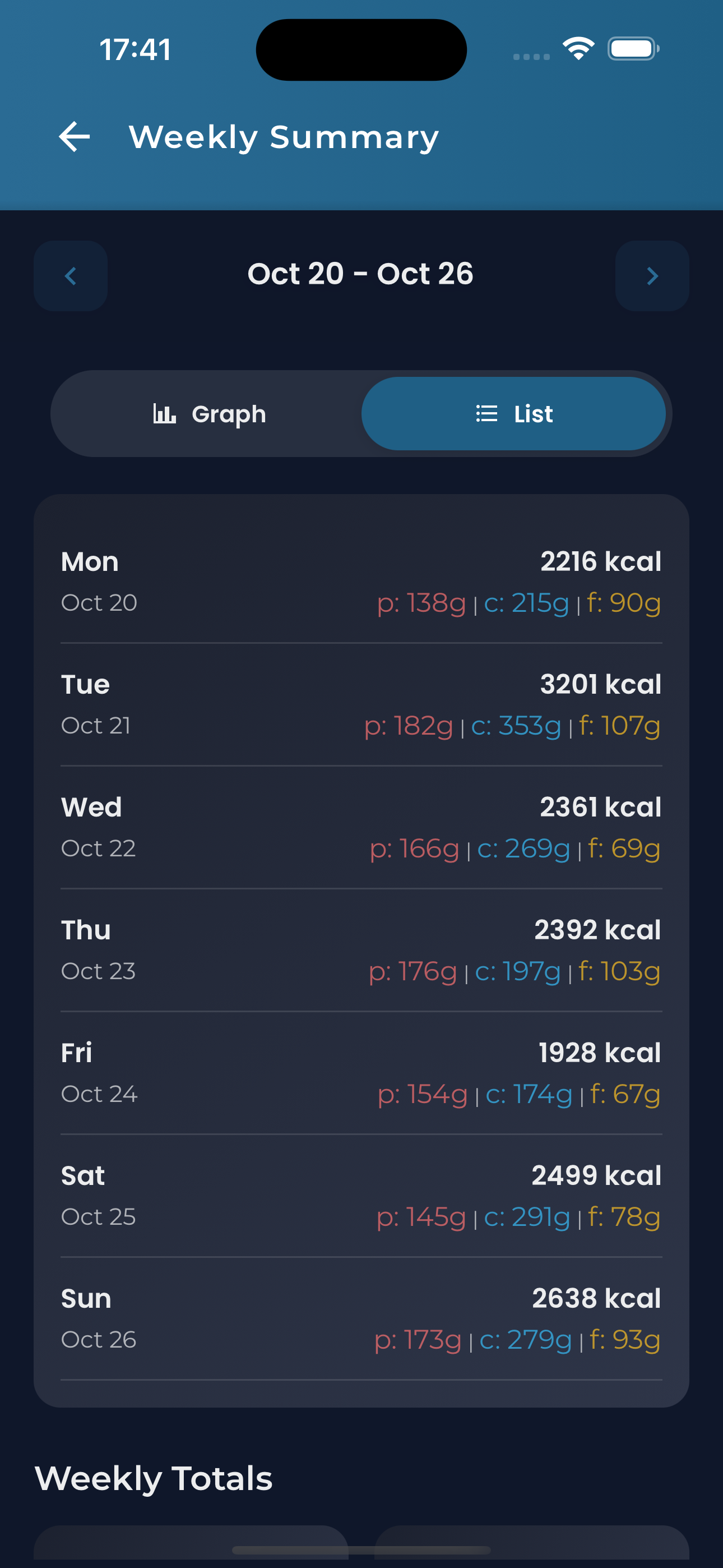Tap the home indicator bar at bottom
The width and height of the screenshot is (723, 1568).
pyautogui.click(x=361, y=1548)
